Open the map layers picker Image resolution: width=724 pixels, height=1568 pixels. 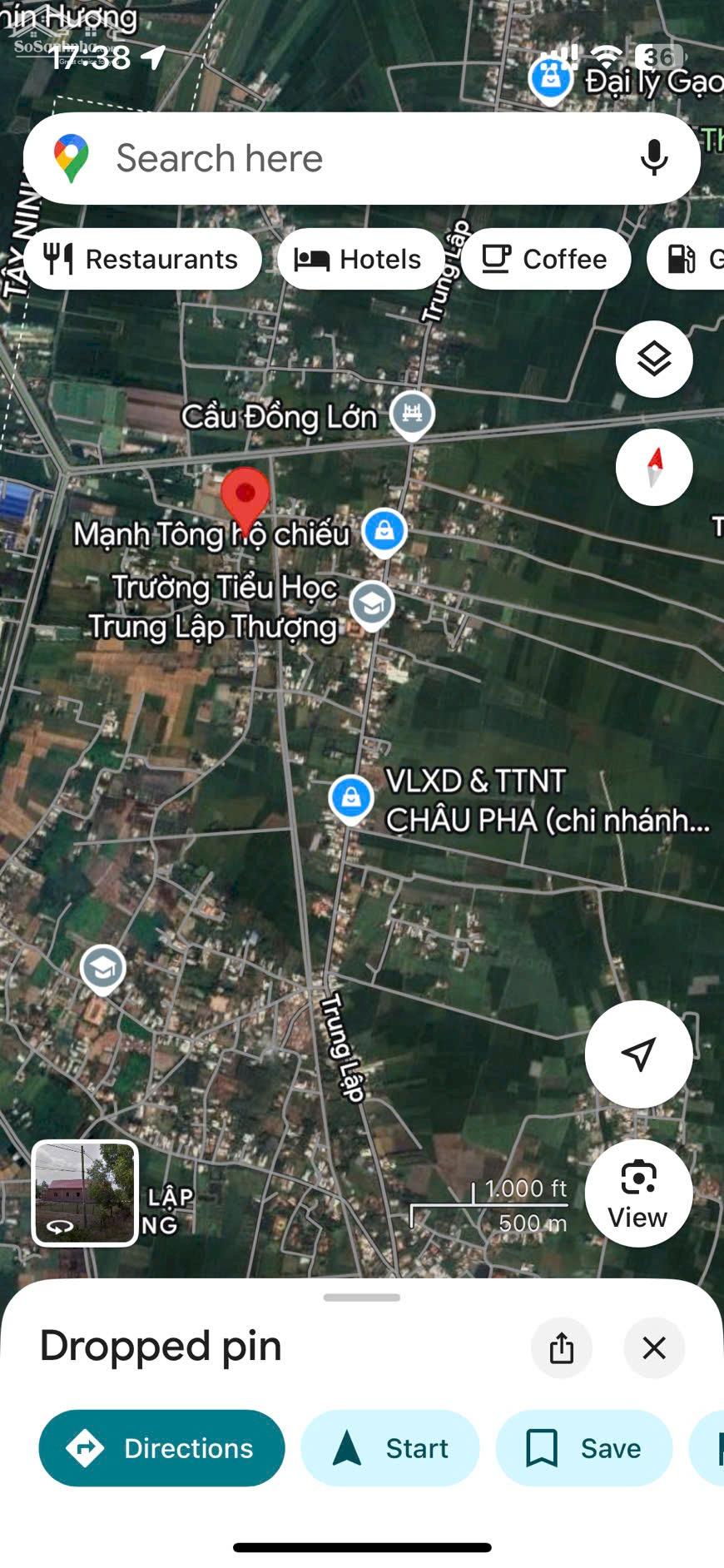tap(654, 359)
